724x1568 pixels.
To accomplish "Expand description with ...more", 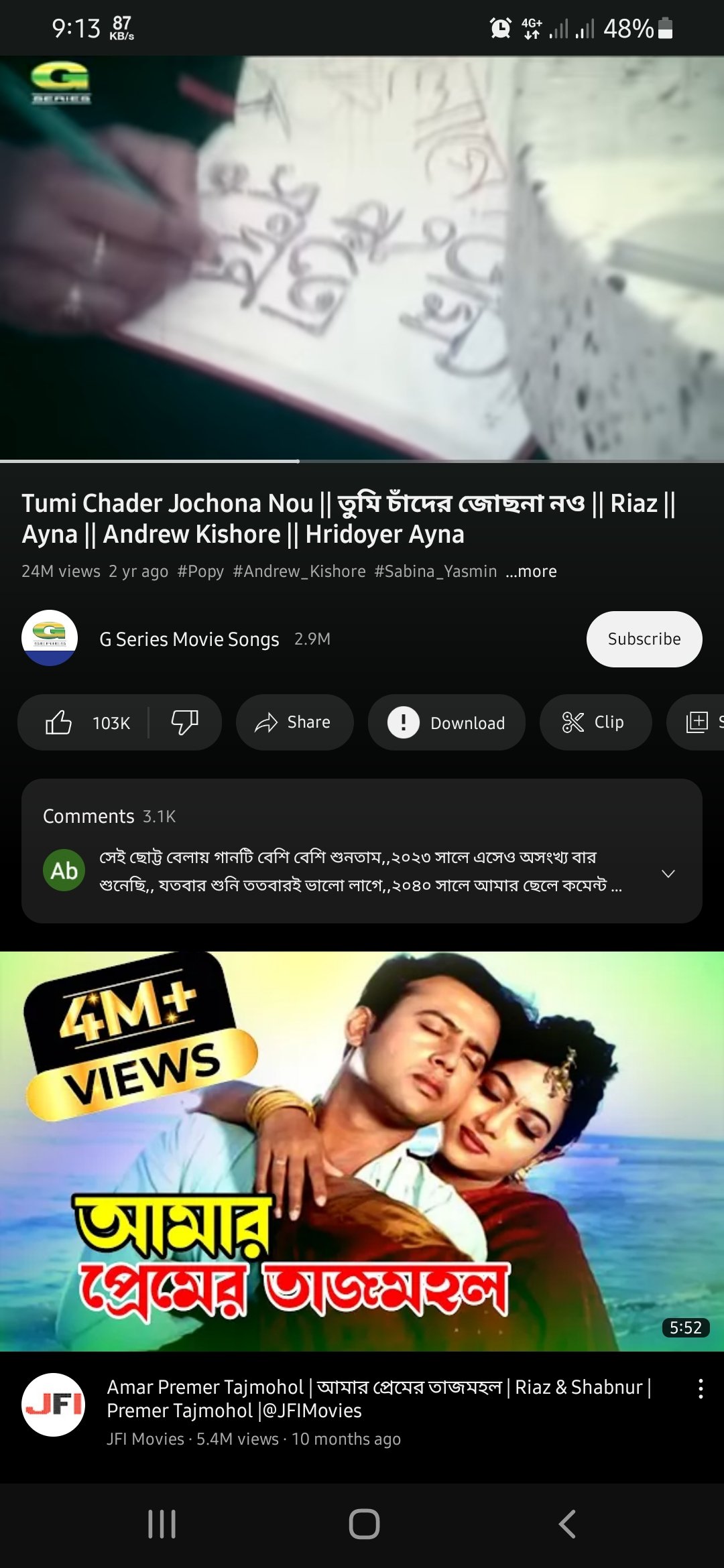I will 531,572.
